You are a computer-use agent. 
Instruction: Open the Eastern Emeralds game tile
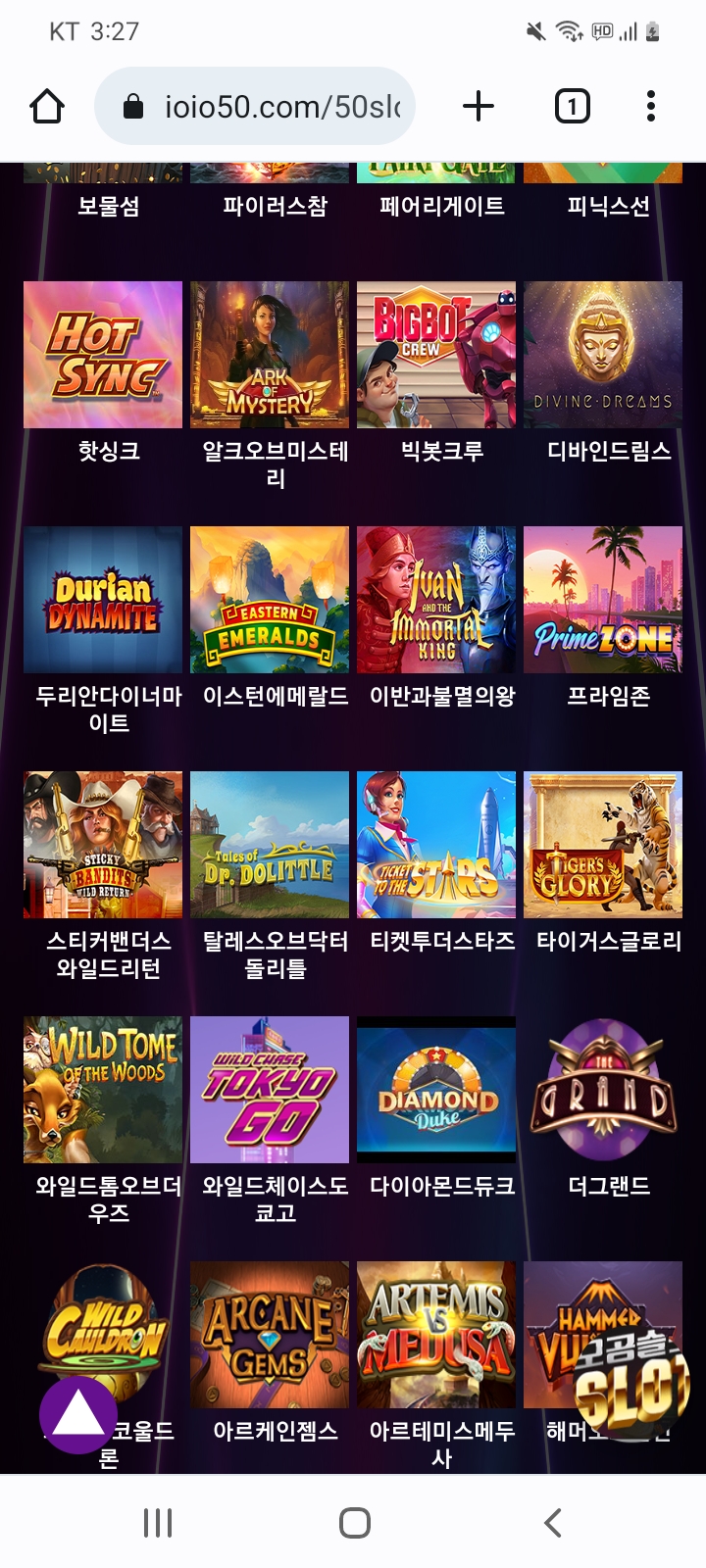(270, 600)
